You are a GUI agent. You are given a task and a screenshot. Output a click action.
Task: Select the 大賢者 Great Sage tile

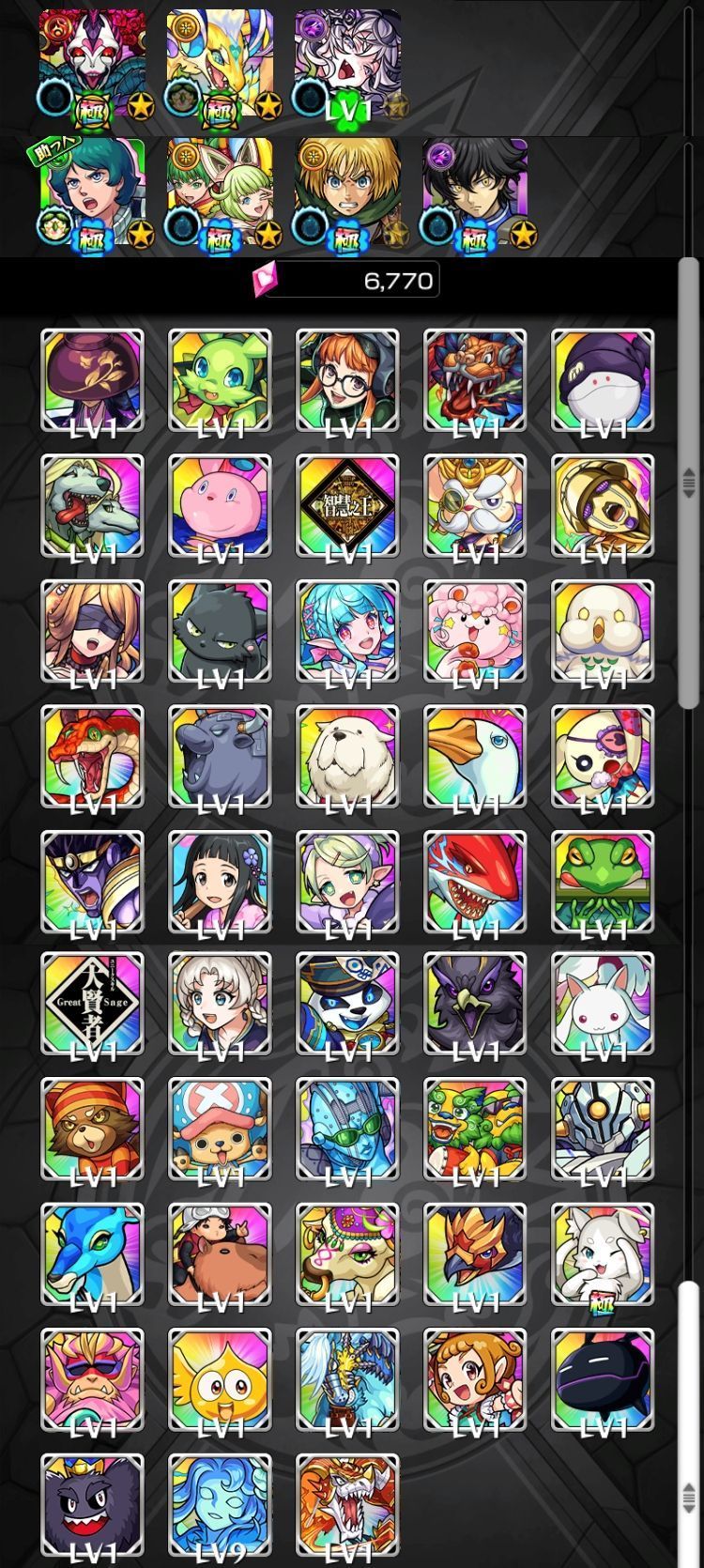coord(92,1003)
